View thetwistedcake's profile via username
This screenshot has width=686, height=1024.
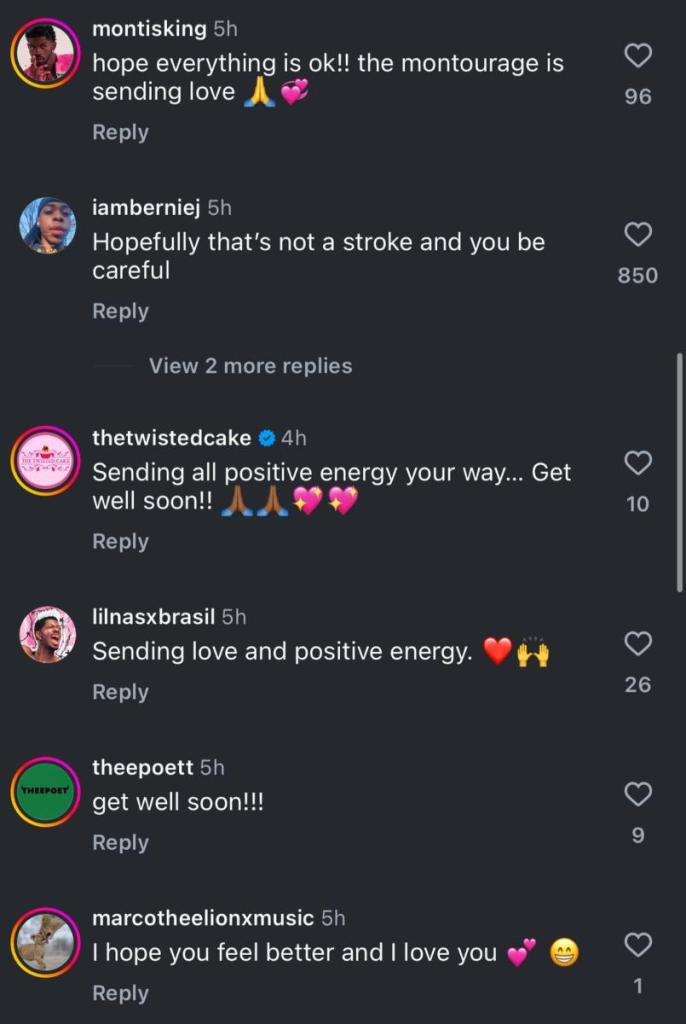pyautogui.click(x=171, y=437)
